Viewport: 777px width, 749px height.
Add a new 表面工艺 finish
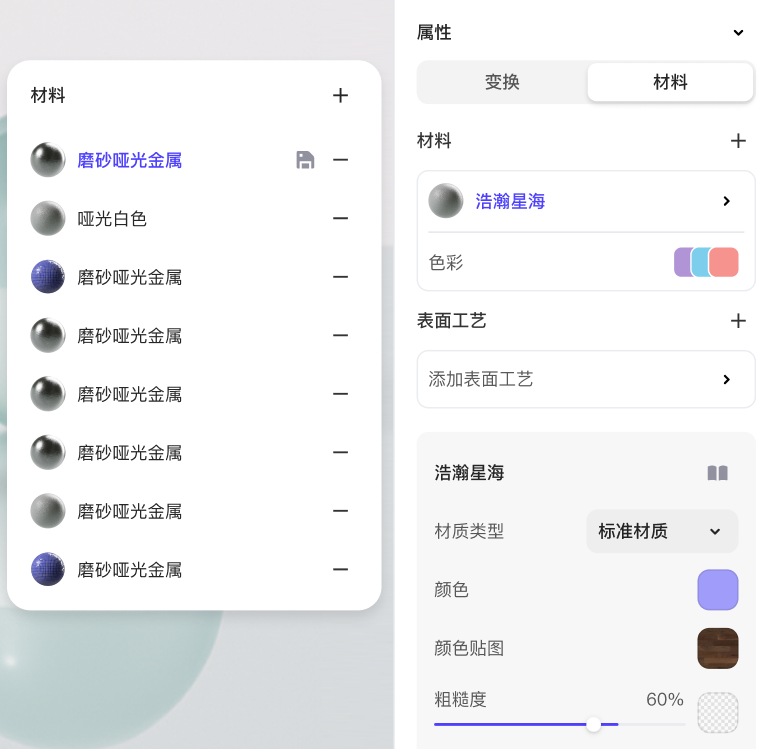pyautogui.click(x=738, y=321)
